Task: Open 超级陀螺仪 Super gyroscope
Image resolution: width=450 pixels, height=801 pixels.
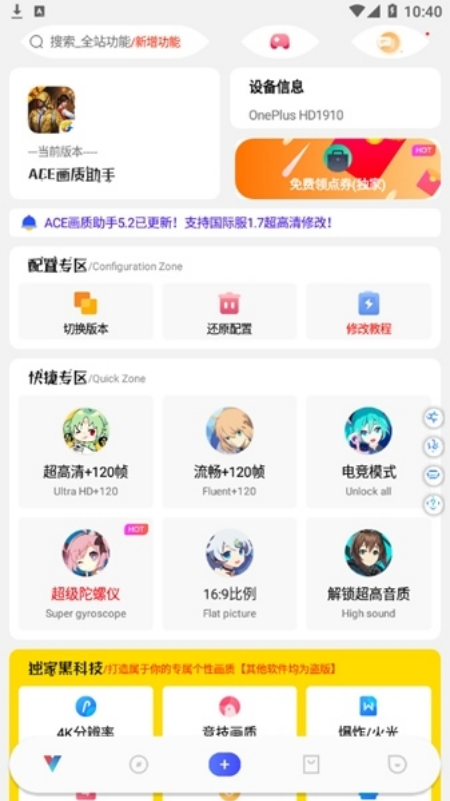Action: point(86,574)
